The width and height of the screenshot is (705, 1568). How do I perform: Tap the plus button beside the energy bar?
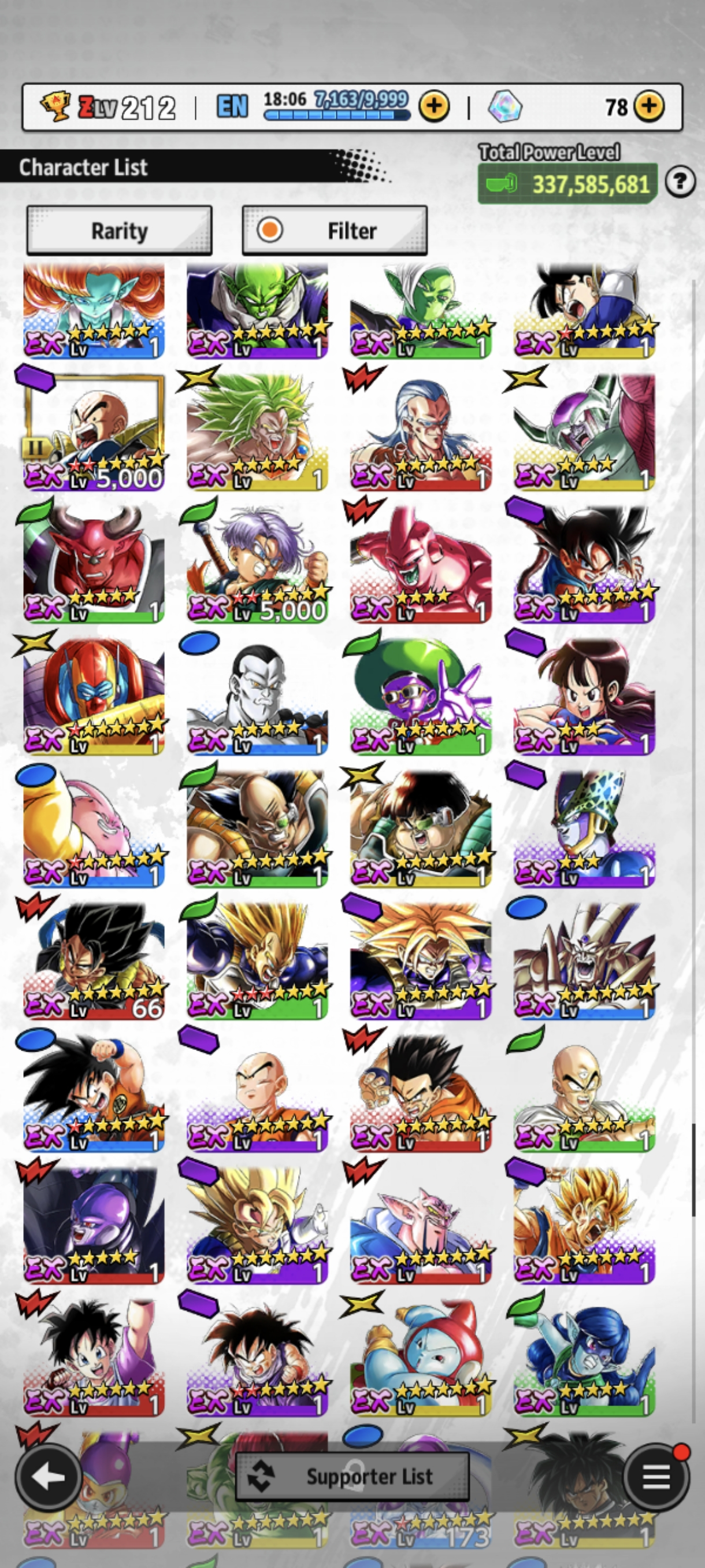pyautogui.click(x=434, y=107)
